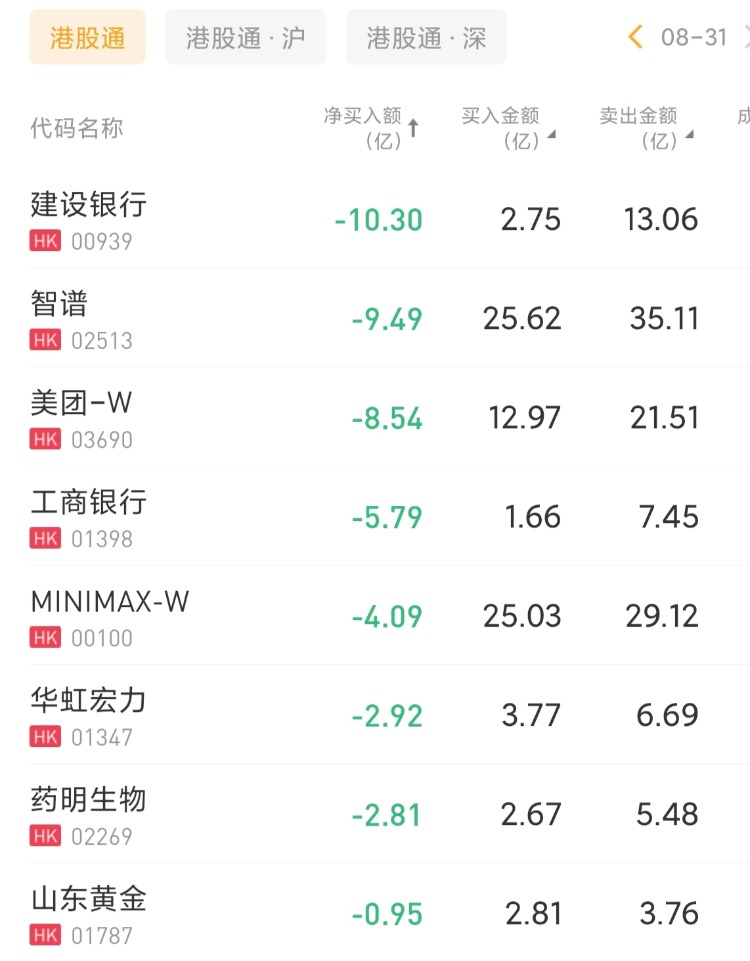This screenshot has height=961, width=750.
Task: Select the 港股通 tab
Action: tap(88, 37)
